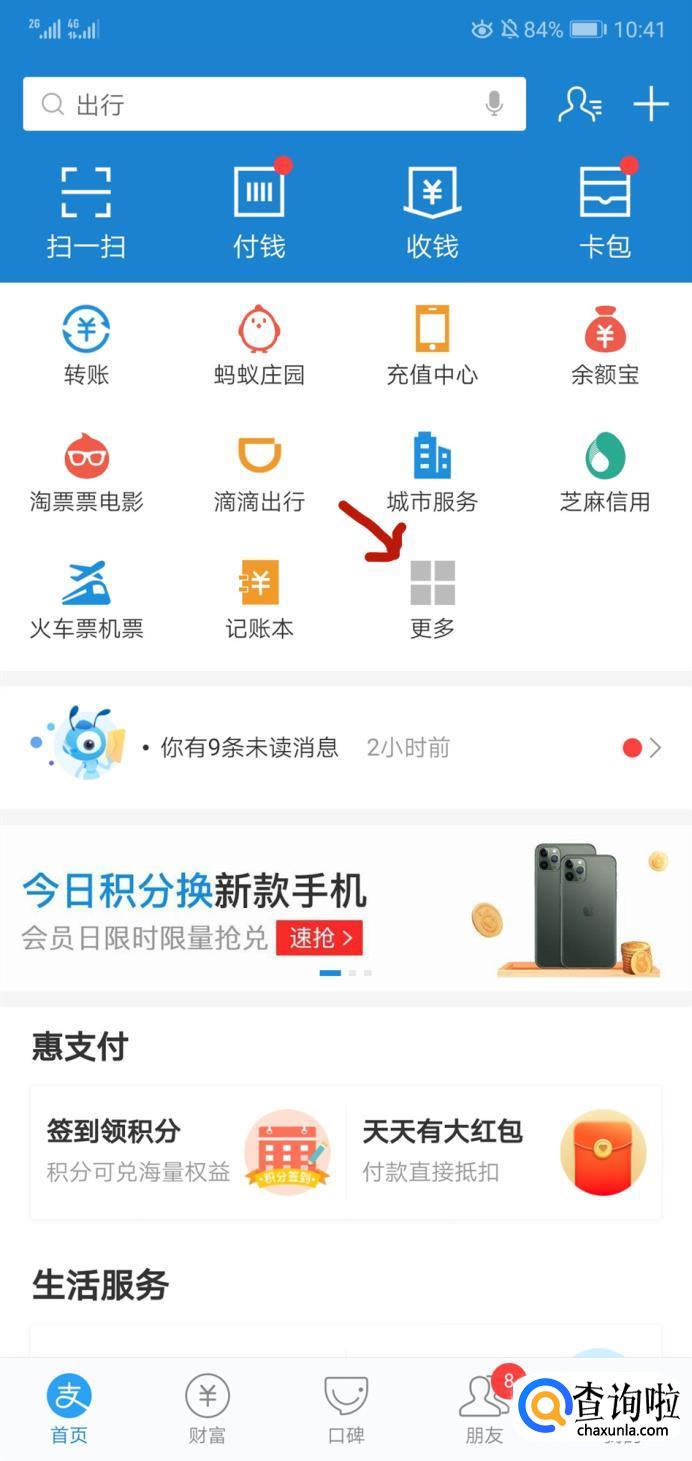
Task: Tap 速抢 on the points banner
Action: coord(320,937)
